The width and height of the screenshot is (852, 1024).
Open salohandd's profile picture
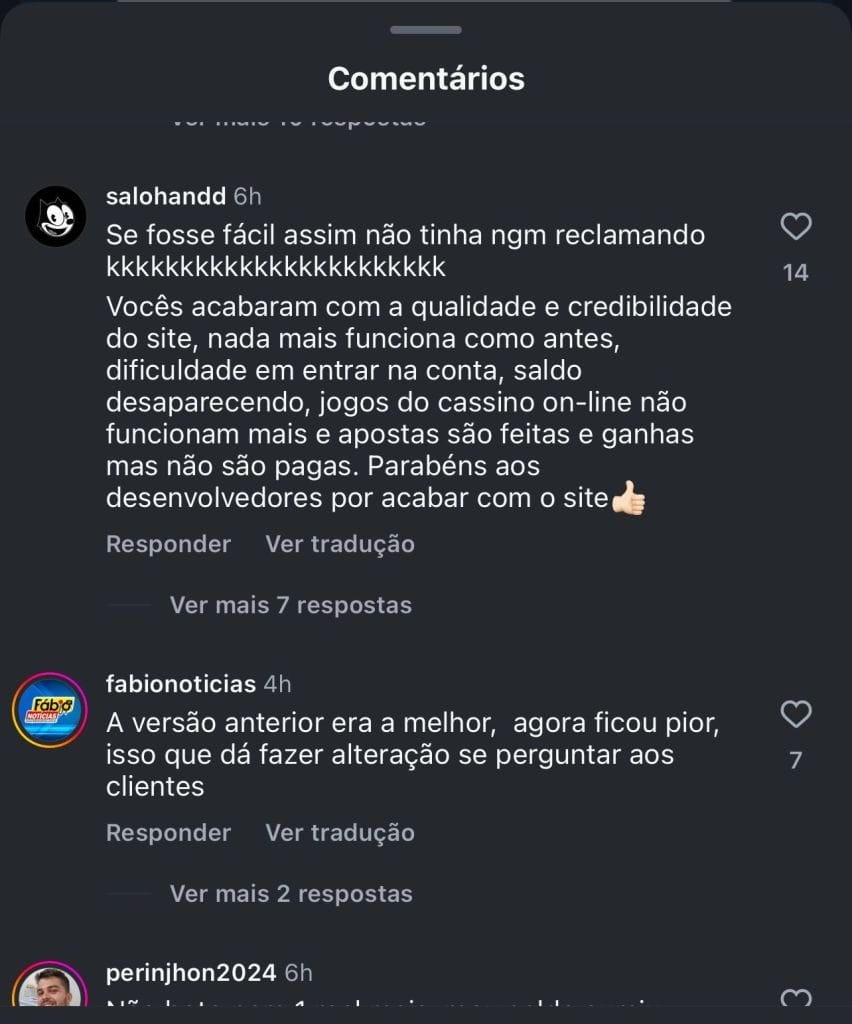[x=55, y=216]
